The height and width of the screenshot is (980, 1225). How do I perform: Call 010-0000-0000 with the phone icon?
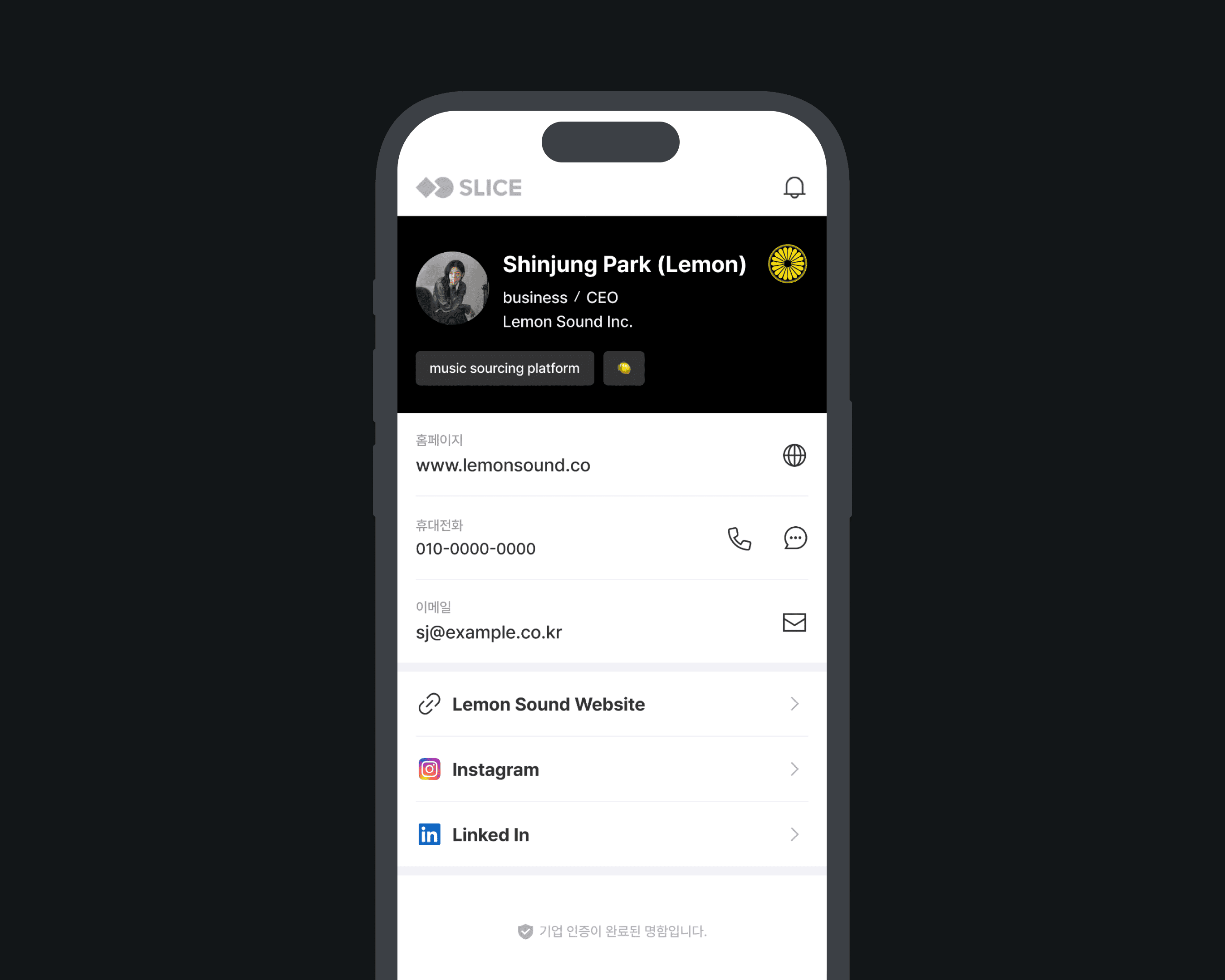739,538
